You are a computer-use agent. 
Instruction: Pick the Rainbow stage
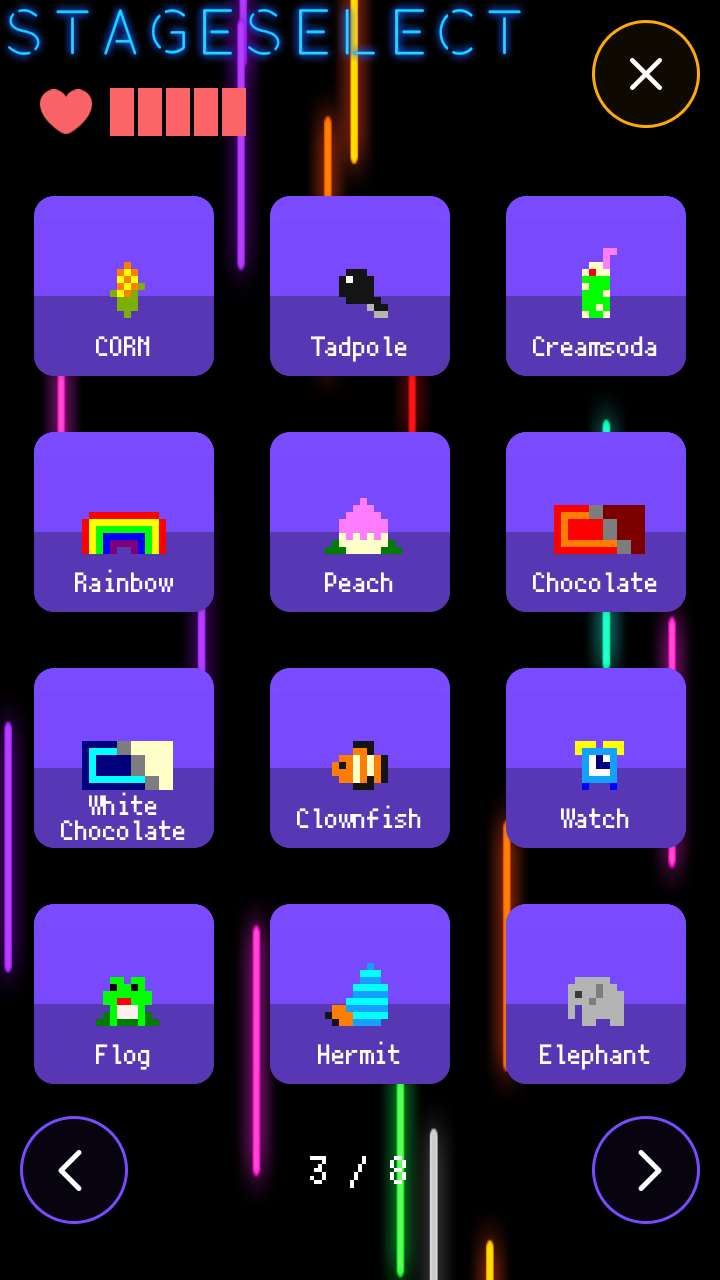pyautogui.click(x=124, y=522)
